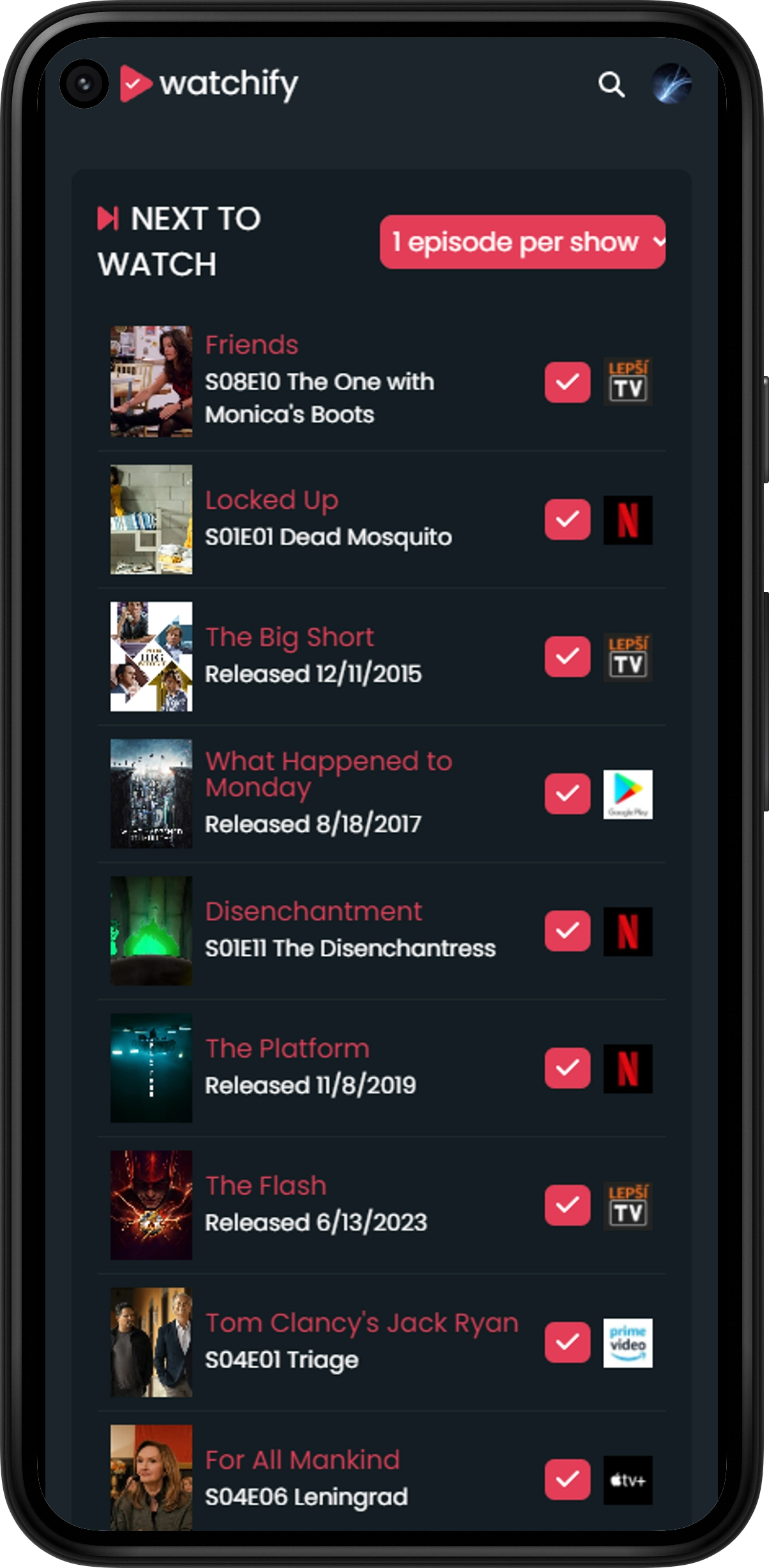This screenshot has width=769, height=1568.
Task: Open The Flash poster
Action: tap(151, 1205)
